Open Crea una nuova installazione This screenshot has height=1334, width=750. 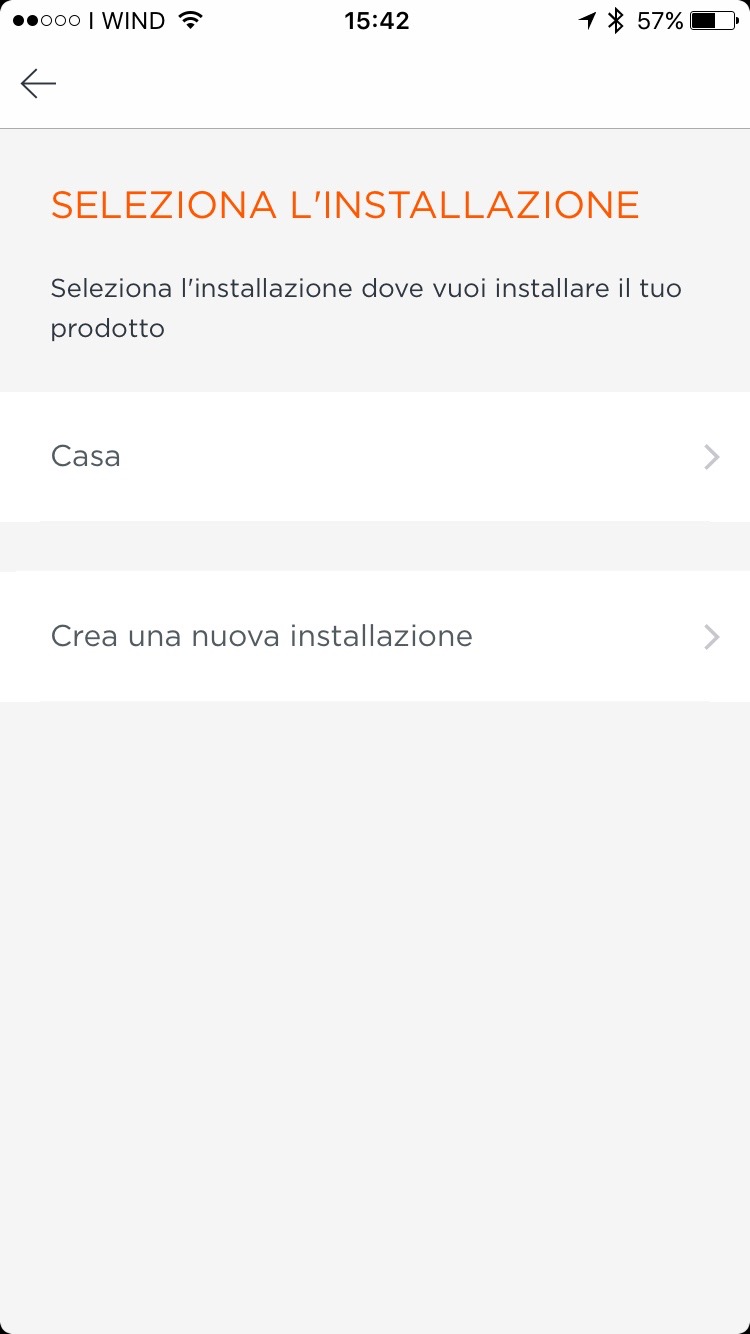click(x=374, y=637)
